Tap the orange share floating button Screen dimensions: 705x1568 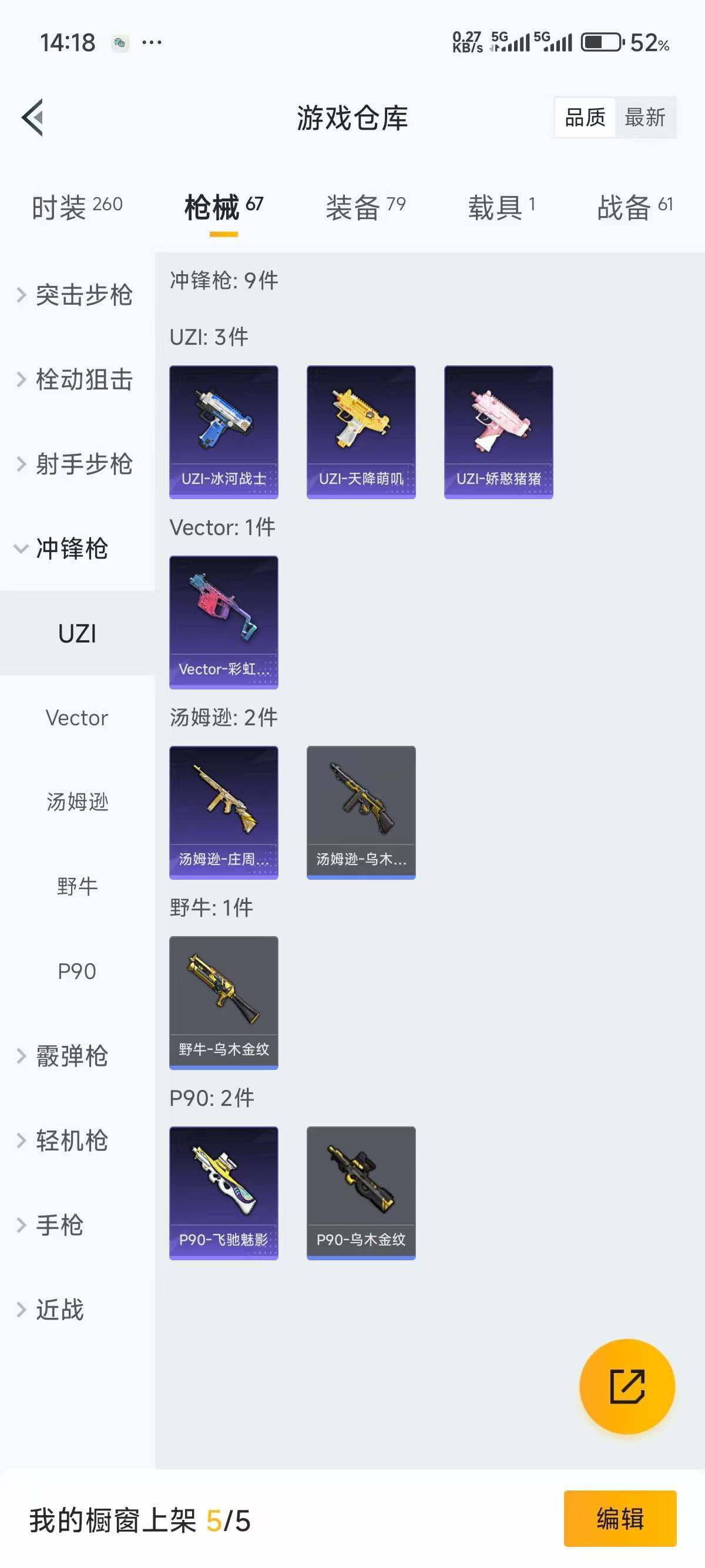tap(626, 1387)
